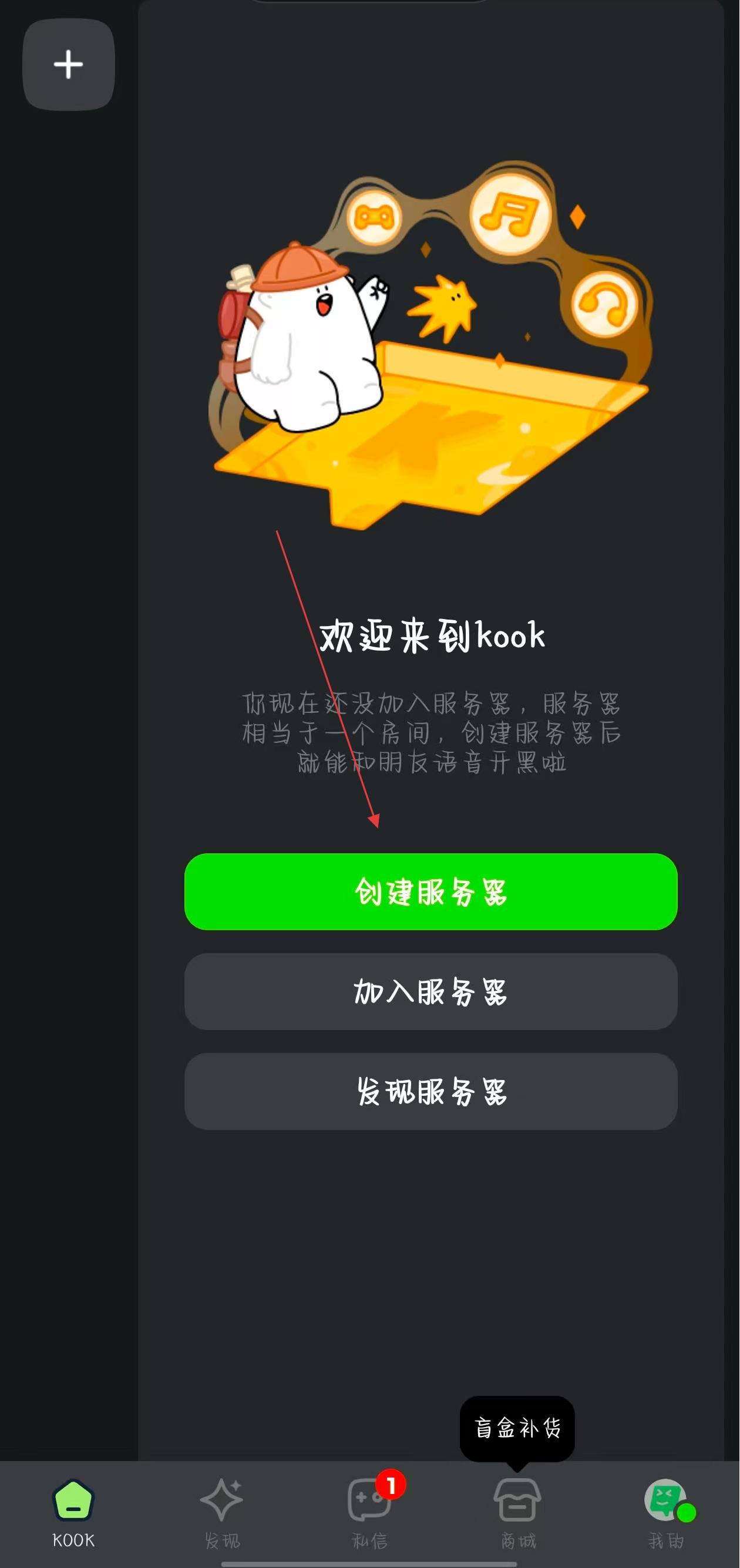
Task: Tap the plus icon to add a server
Action: coord(68,65)
